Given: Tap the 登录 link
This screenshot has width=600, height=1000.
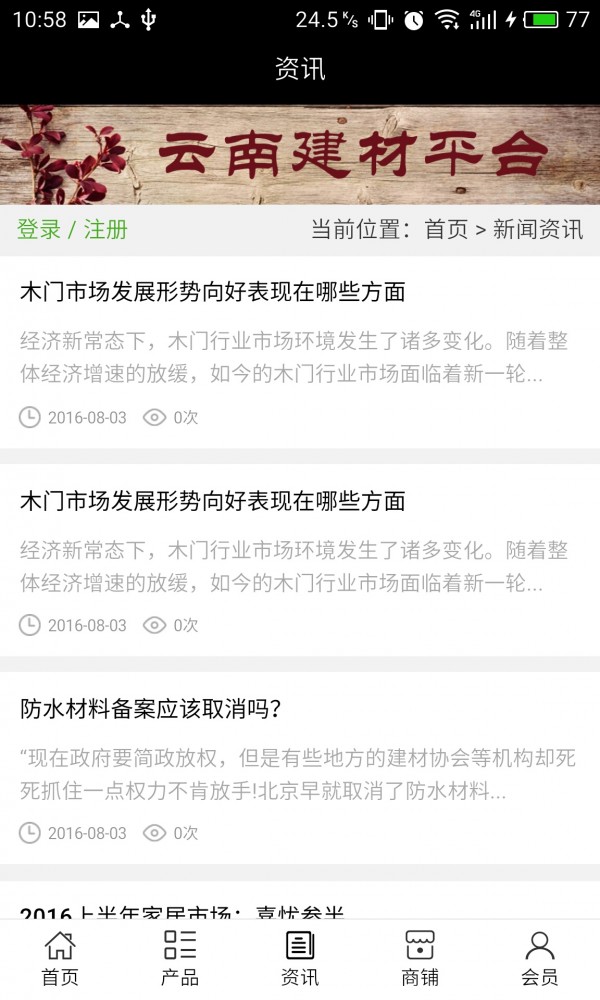Looking at the screenshot, I should tap(39, 229).
